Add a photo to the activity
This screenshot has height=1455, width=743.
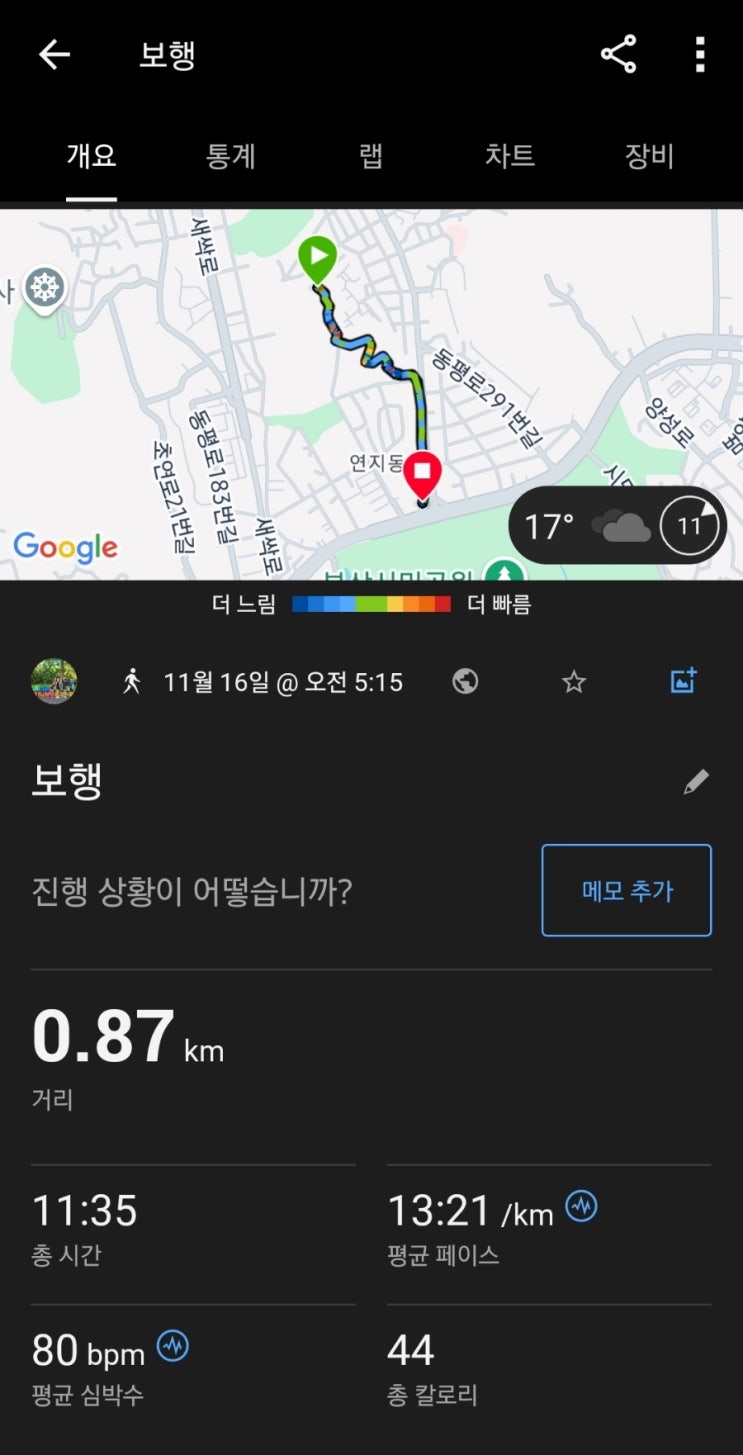click(683, 681)
